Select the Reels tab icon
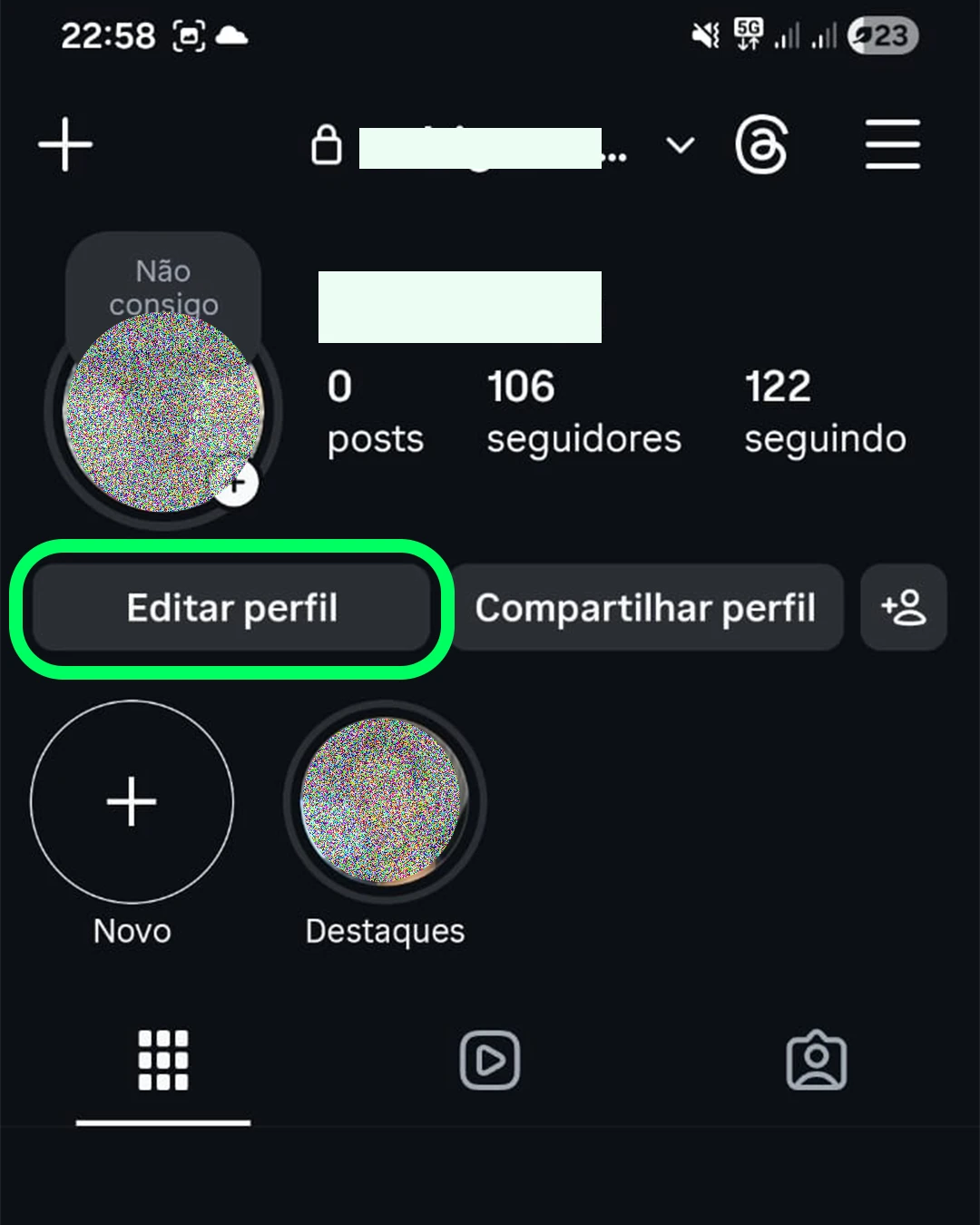Image resolution: width=980 pixels, height=1225 pixels. 488,1058
